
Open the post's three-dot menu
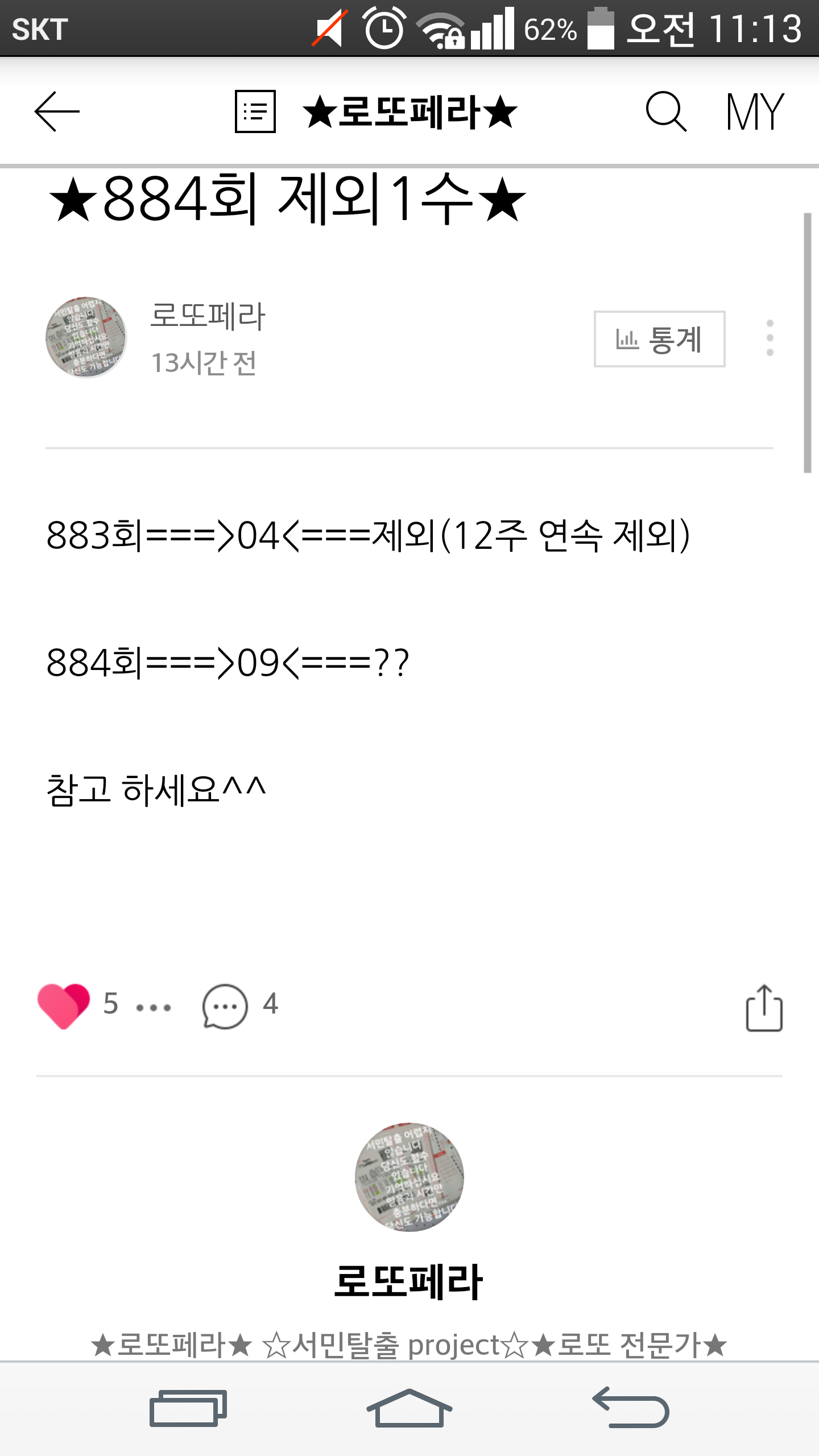click(770, 338)
